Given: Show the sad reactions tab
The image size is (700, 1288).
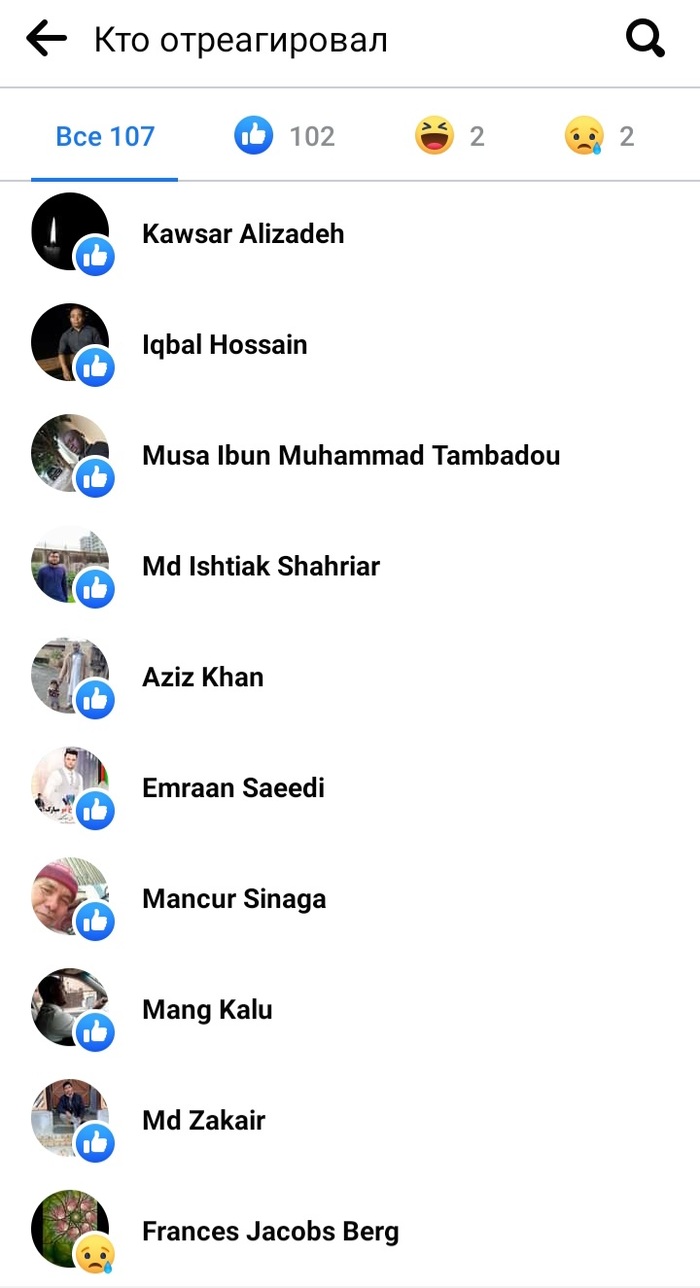Looking at the screenshot, I should 598,136.
